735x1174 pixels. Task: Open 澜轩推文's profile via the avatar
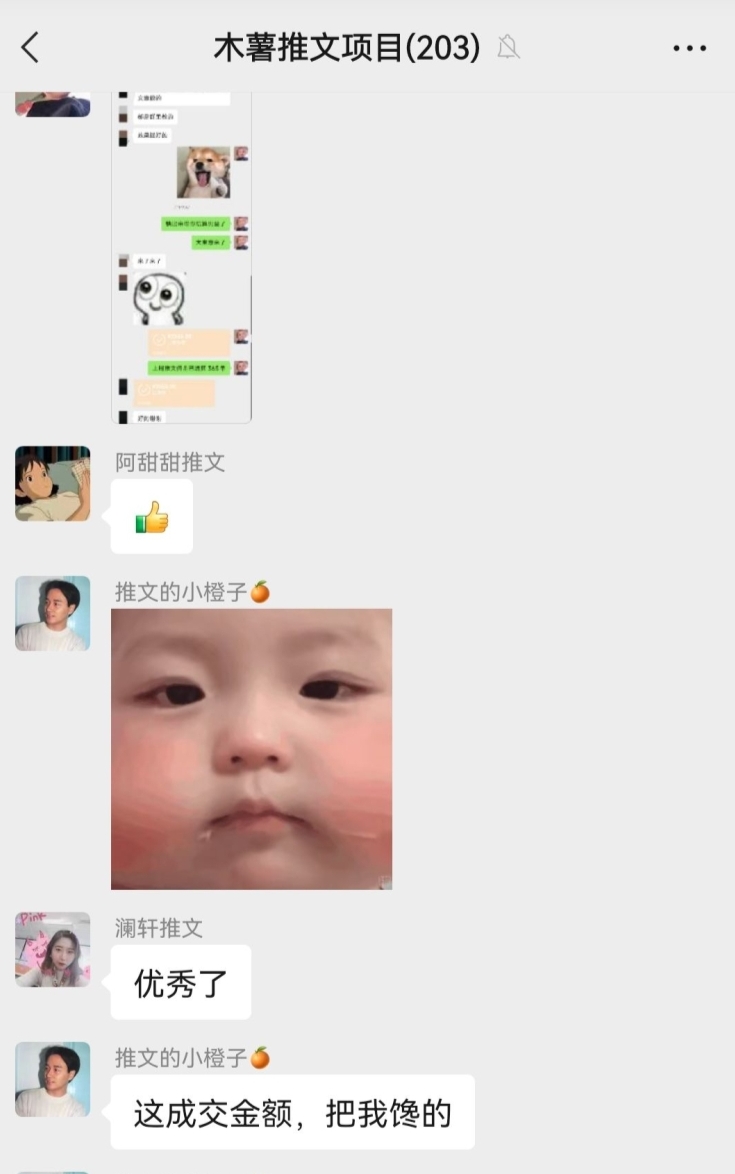pyautogui.click(x=52, y=949)
